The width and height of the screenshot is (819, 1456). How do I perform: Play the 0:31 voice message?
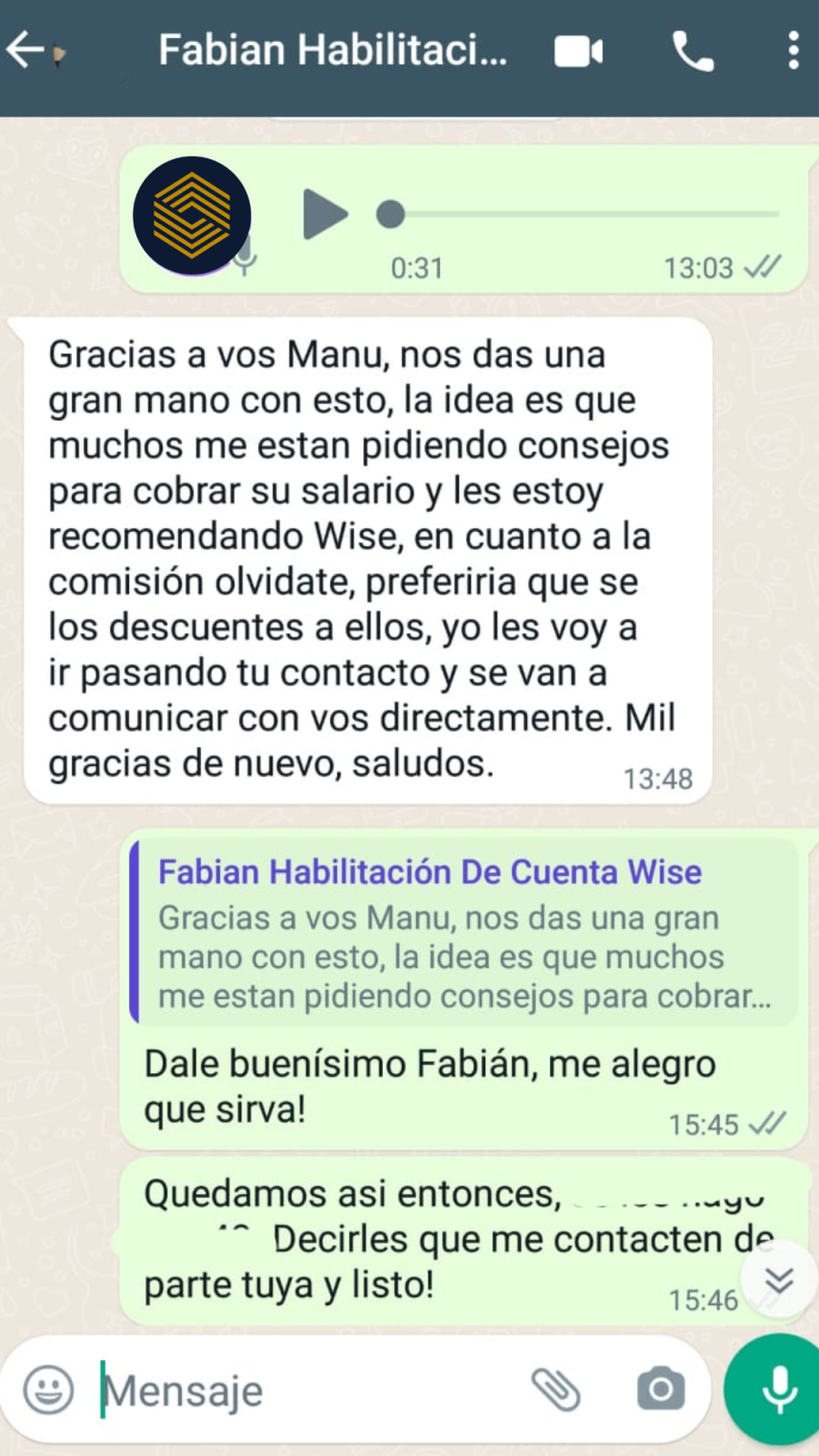pos(324,214)
